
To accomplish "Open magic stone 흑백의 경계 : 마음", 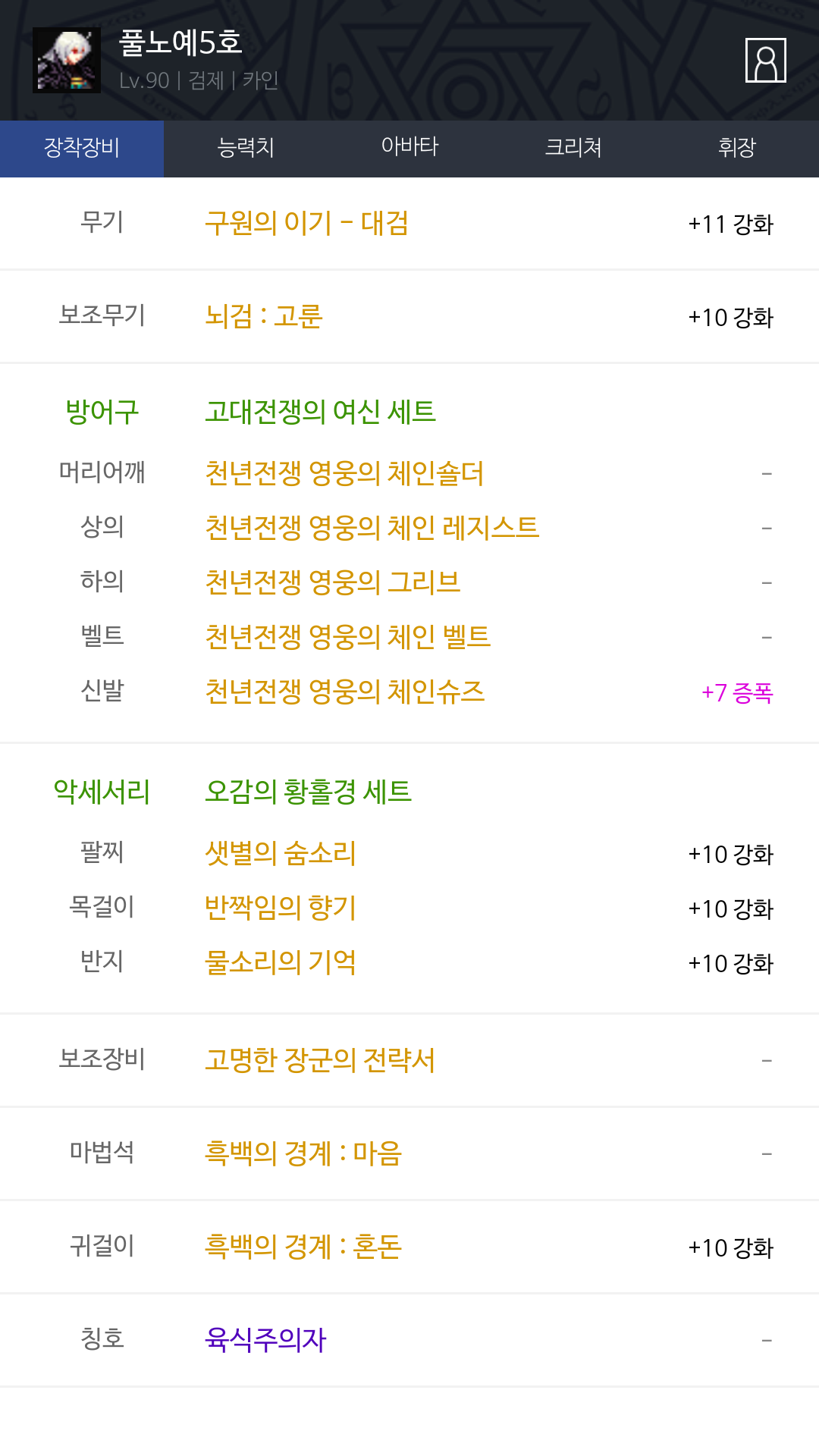I will coord(303,1153).
